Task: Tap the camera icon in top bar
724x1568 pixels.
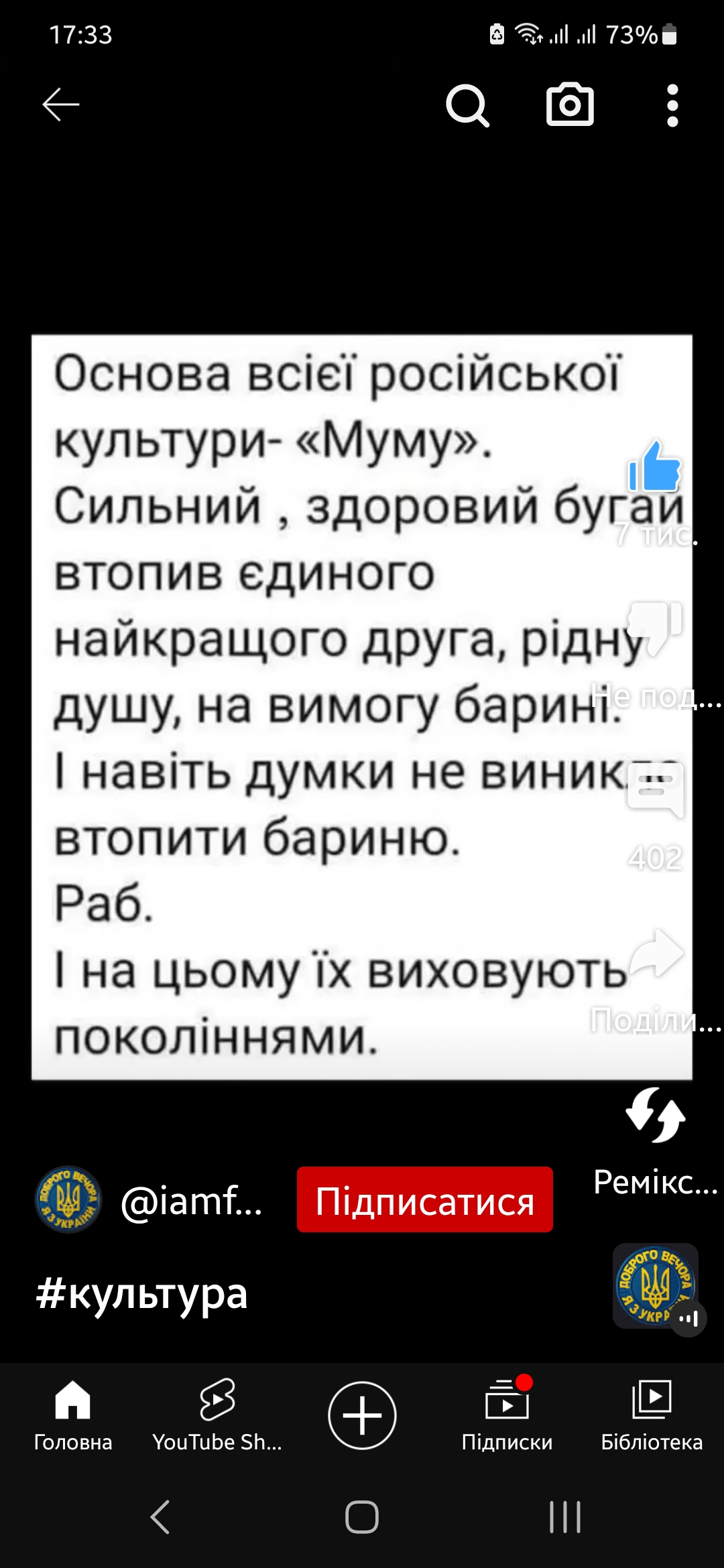Action: (570, 105)
